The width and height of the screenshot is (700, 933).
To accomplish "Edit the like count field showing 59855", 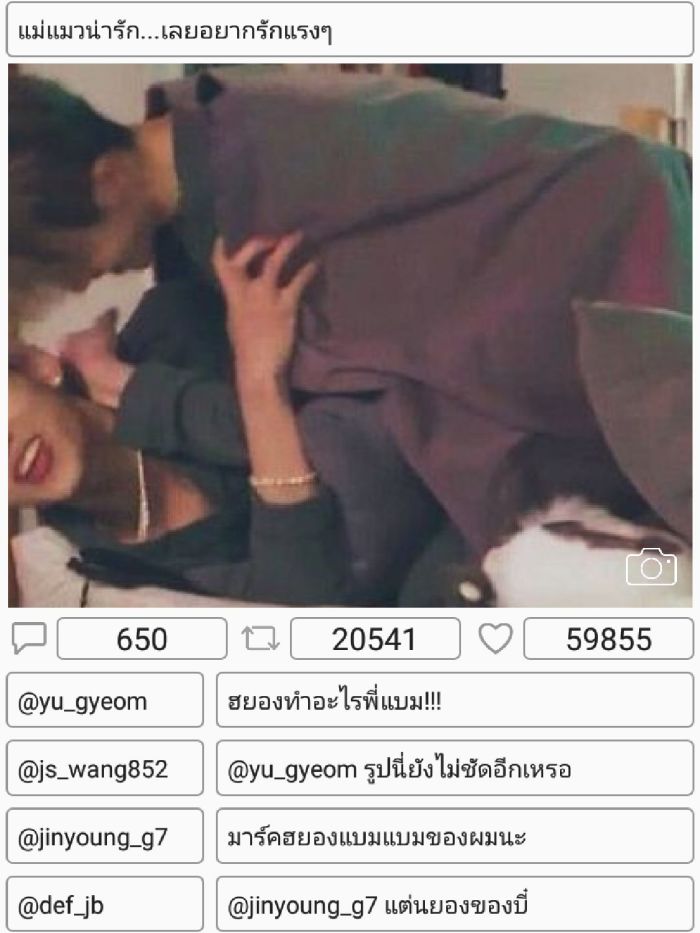I will pos(608,639).
